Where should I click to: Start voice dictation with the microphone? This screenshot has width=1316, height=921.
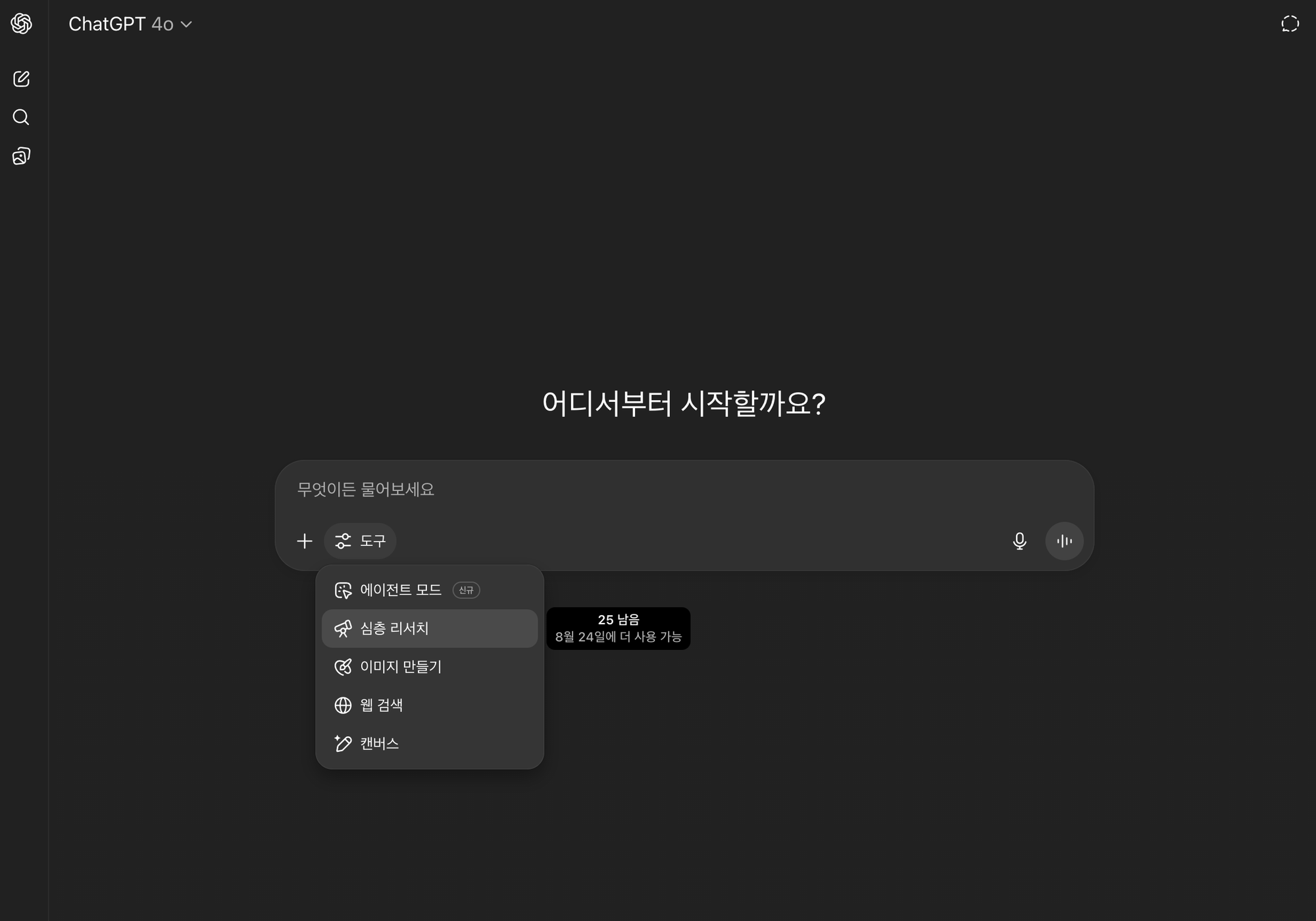click(1019, 541)
